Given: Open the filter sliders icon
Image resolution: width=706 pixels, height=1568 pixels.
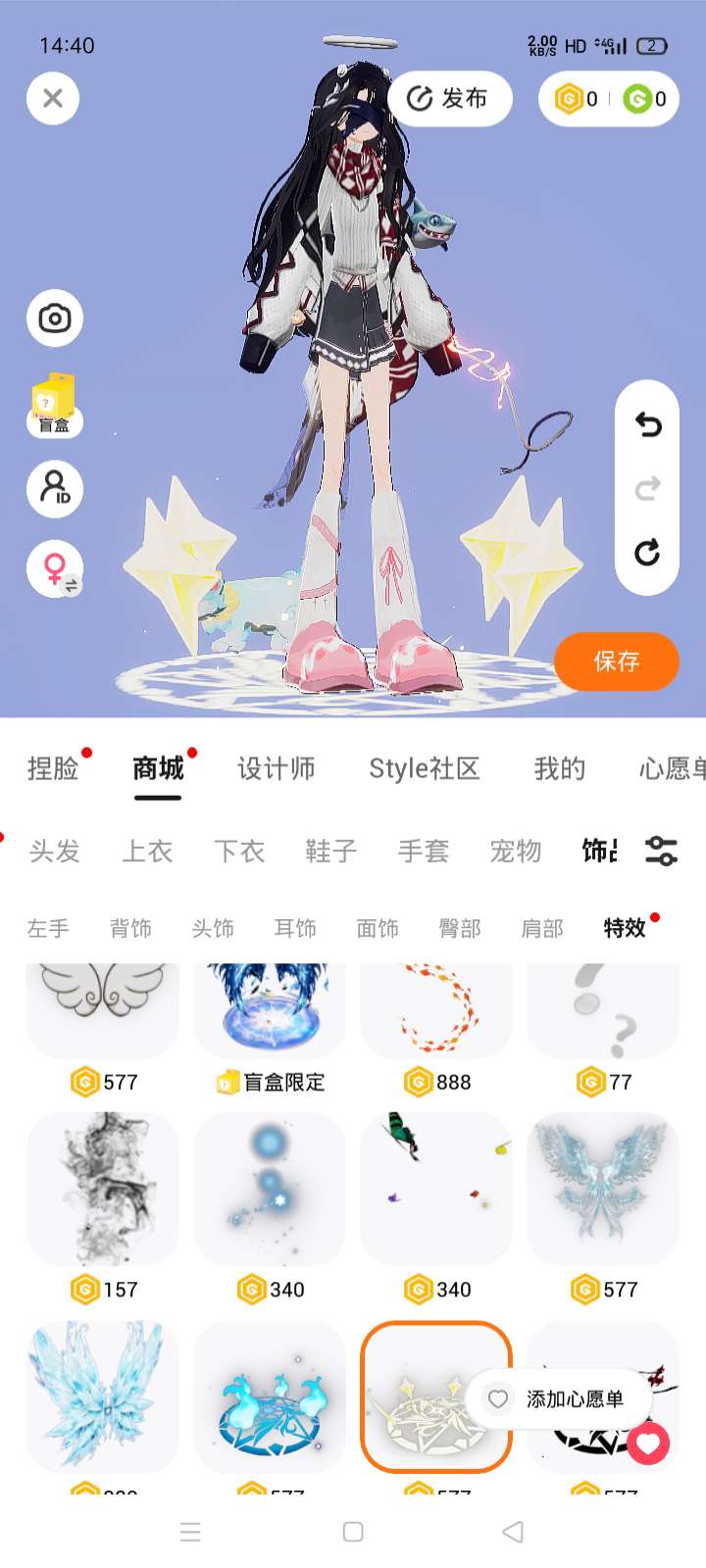Looking at the screenshot, I should pos(661,851).
